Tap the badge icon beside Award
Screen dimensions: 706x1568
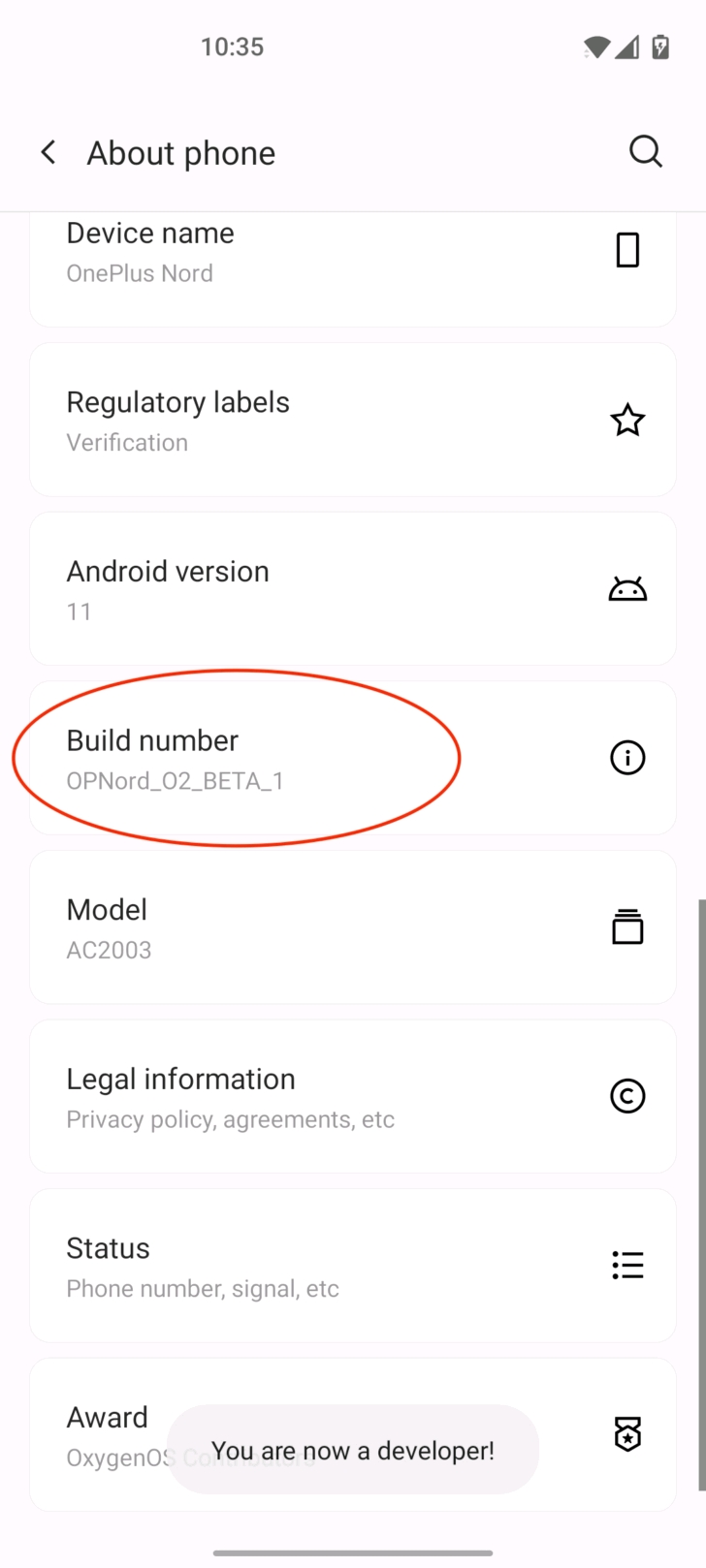click(x=627, y=1436)
